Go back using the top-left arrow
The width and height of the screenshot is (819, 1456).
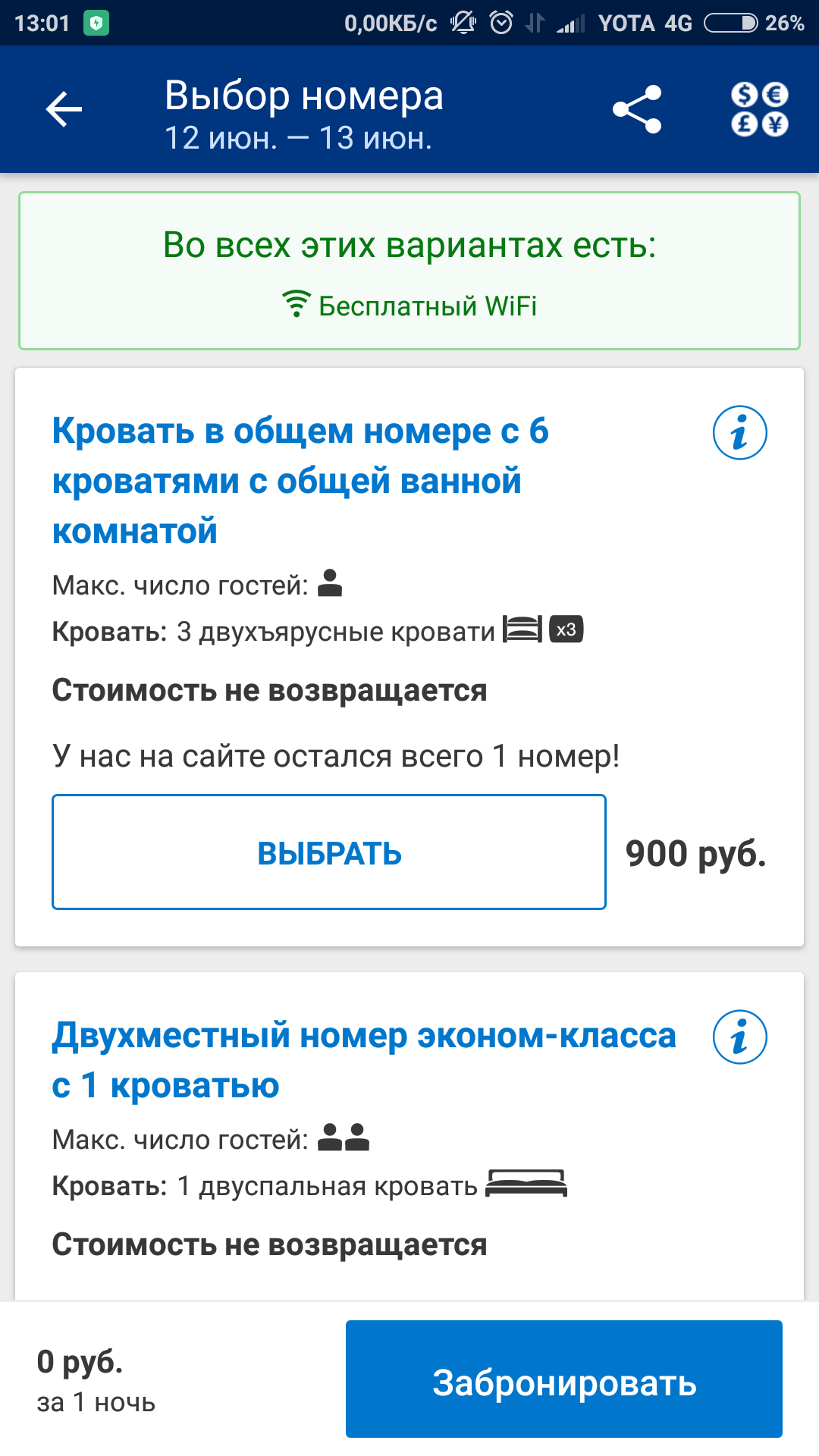(64, 109)
